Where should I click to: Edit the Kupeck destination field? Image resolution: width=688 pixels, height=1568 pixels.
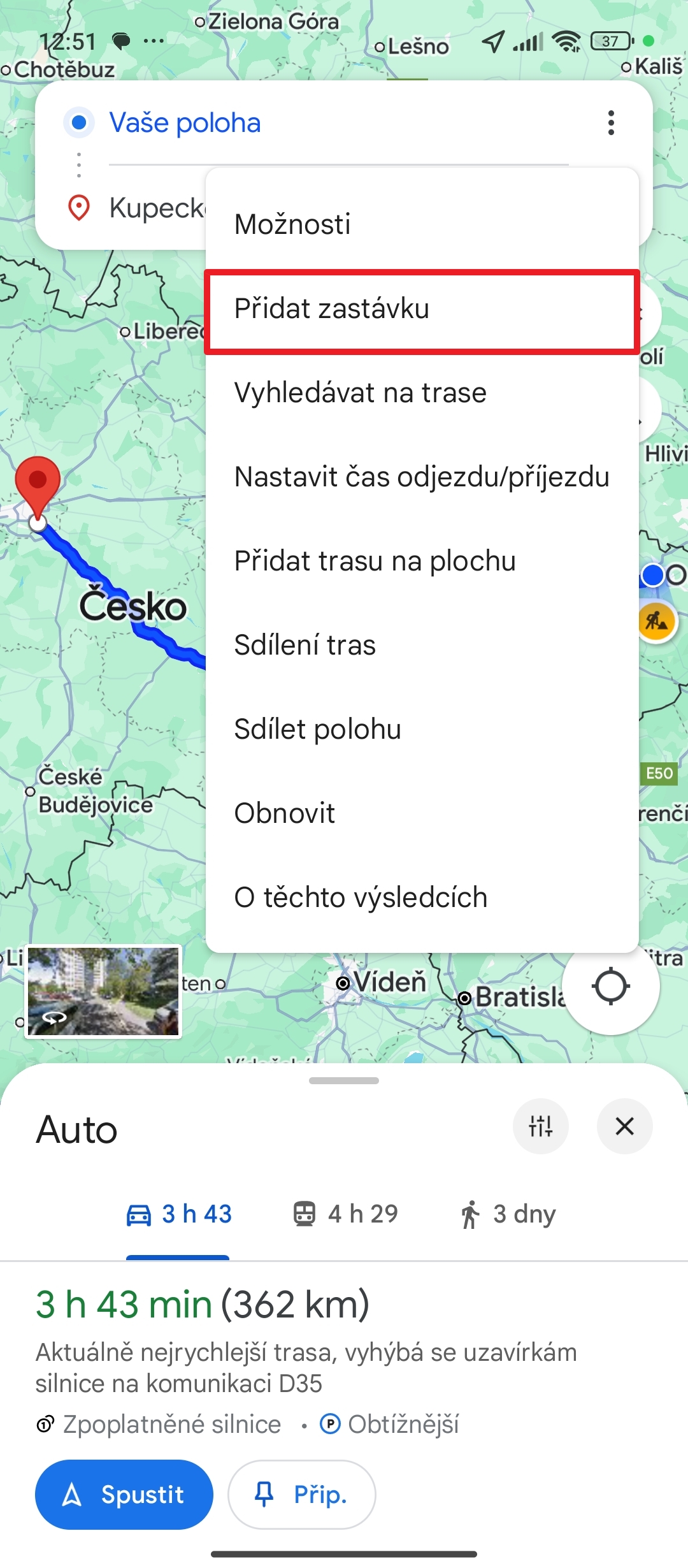157,208
